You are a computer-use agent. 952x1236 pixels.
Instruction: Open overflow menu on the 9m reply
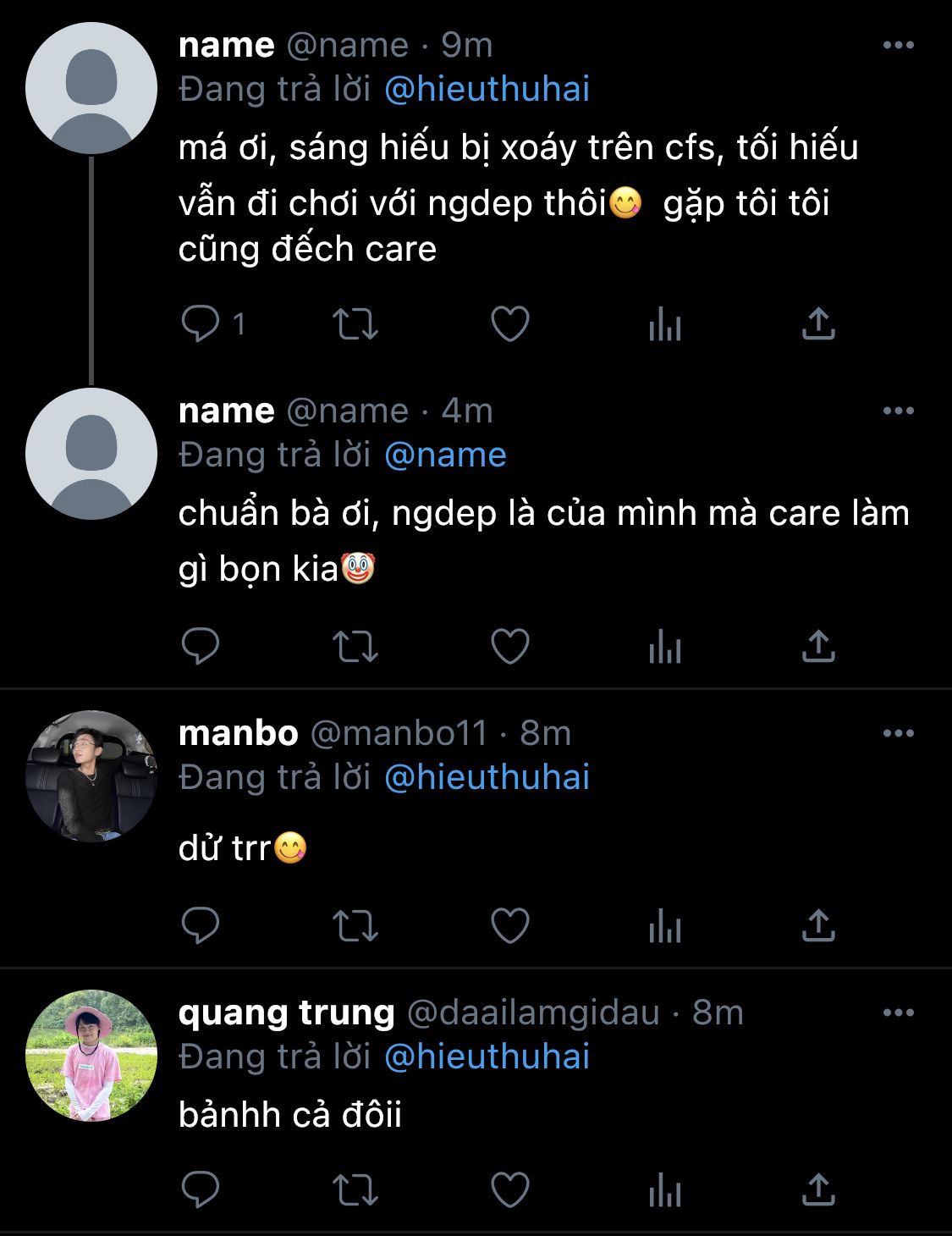898,45
